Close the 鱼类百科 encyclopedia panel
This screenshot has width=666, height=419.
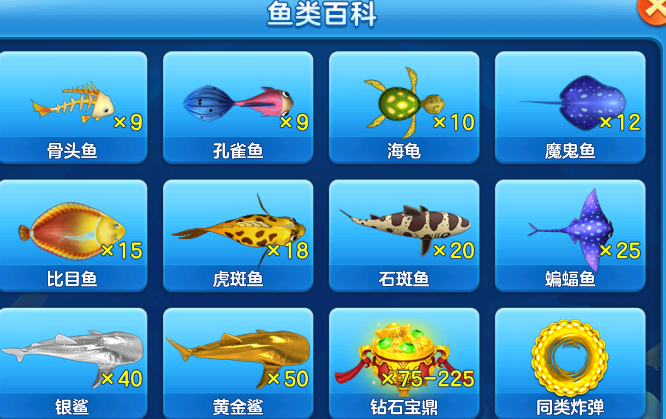(x=657, y=6)
